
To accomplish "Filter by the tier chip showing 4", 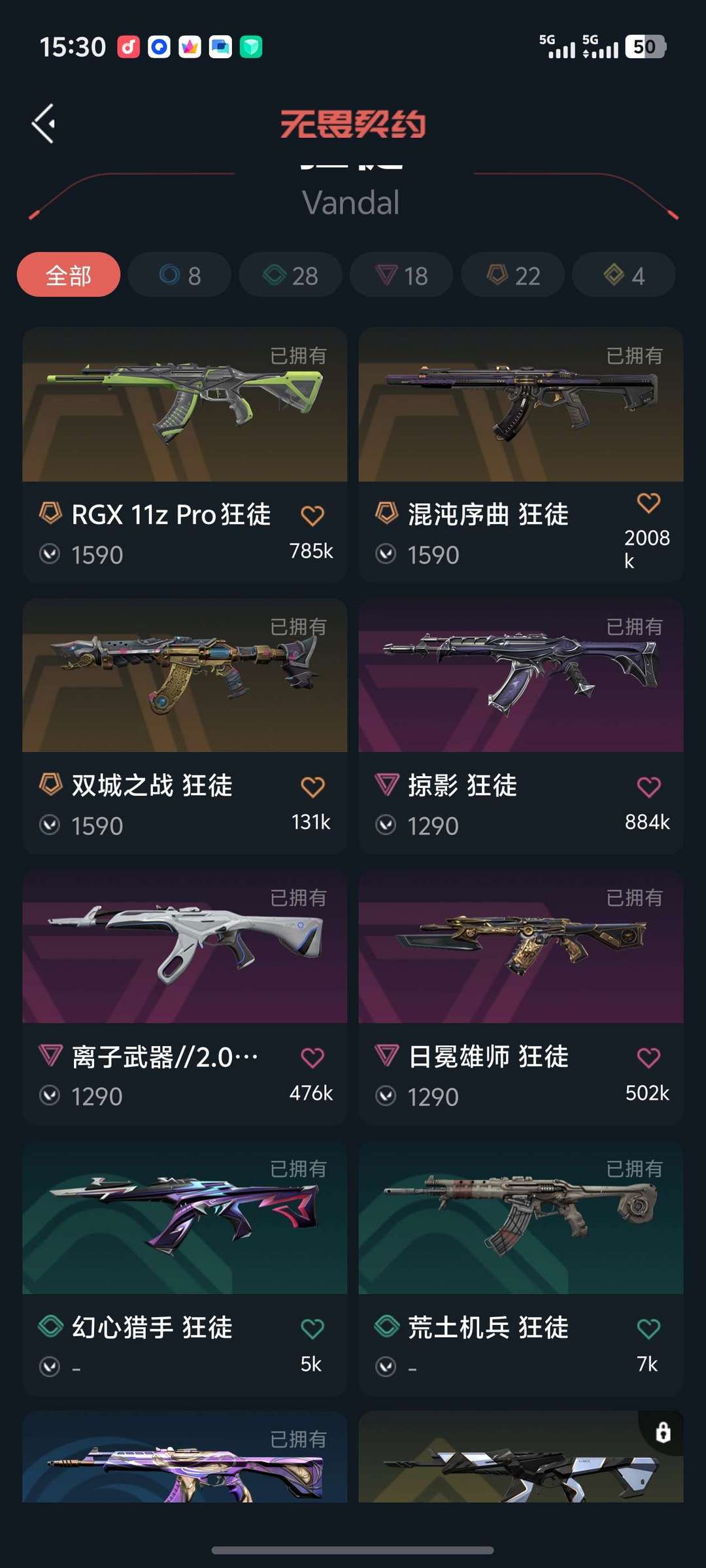I will click(624, 275).
